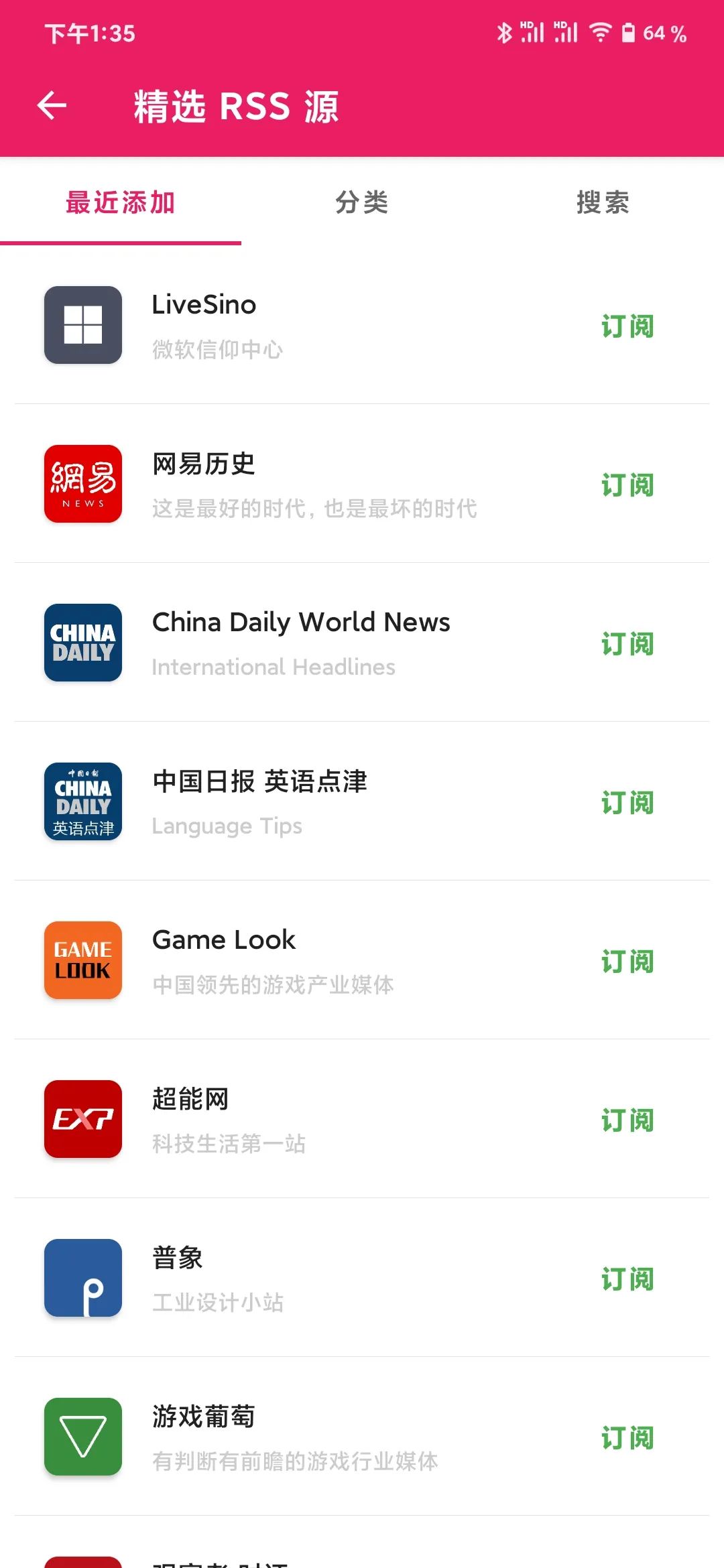Open the Game Look feed row
Viewport: 724px width, 1568px height.
(302, 961)
